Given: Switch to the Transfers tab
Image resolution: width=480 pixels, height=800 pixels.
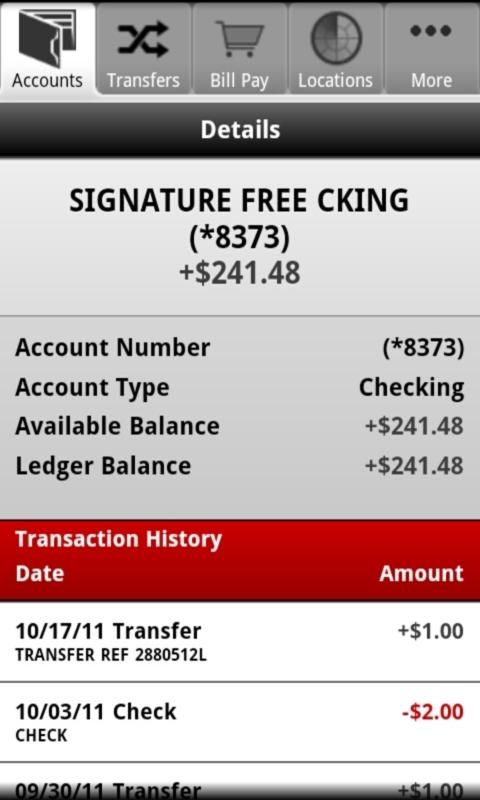Looking at the screenshot, I should [x=143, y=49].
